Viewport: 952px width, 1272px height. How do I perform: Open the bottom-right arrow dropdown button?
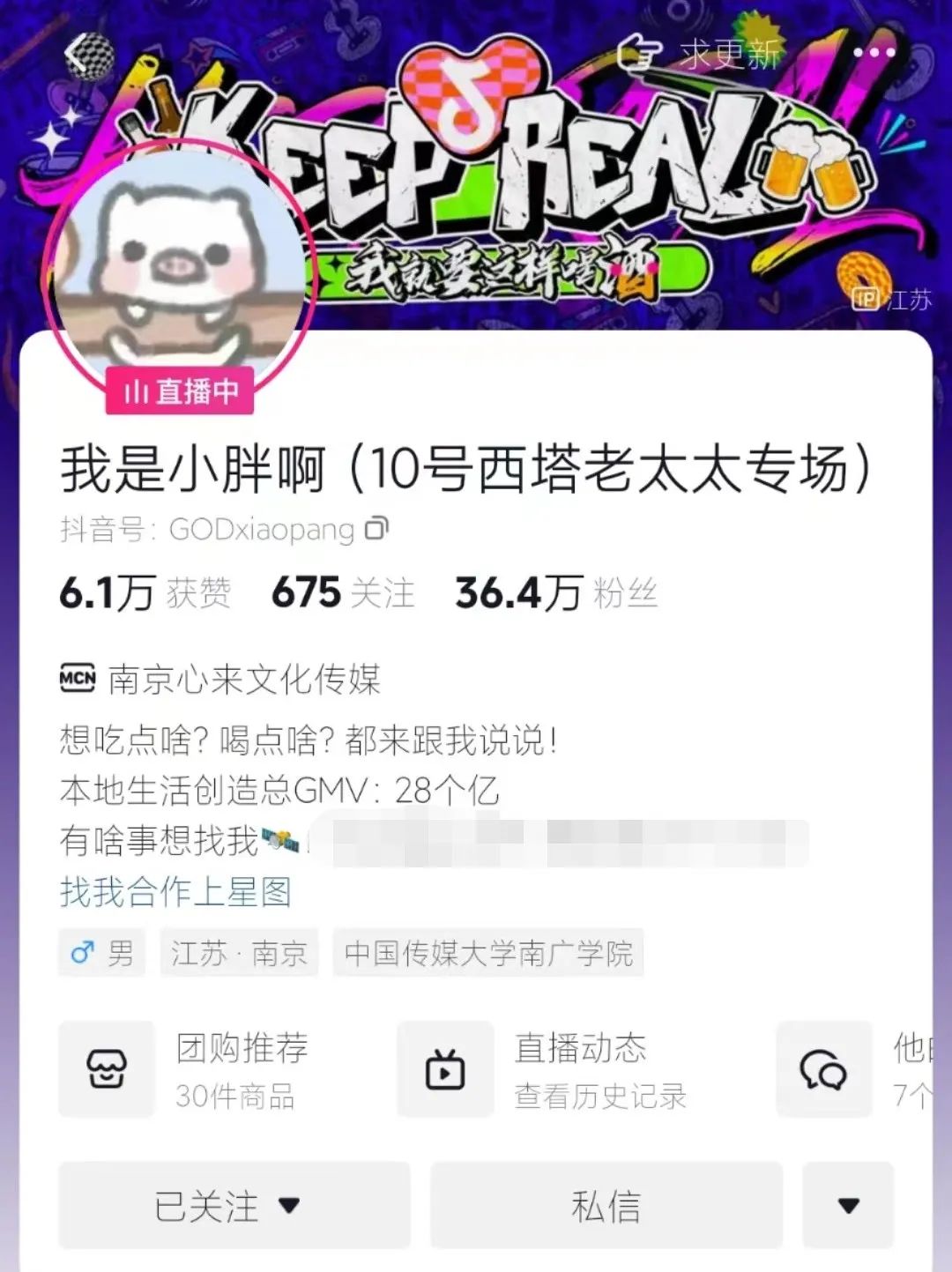coord(848,1205)
